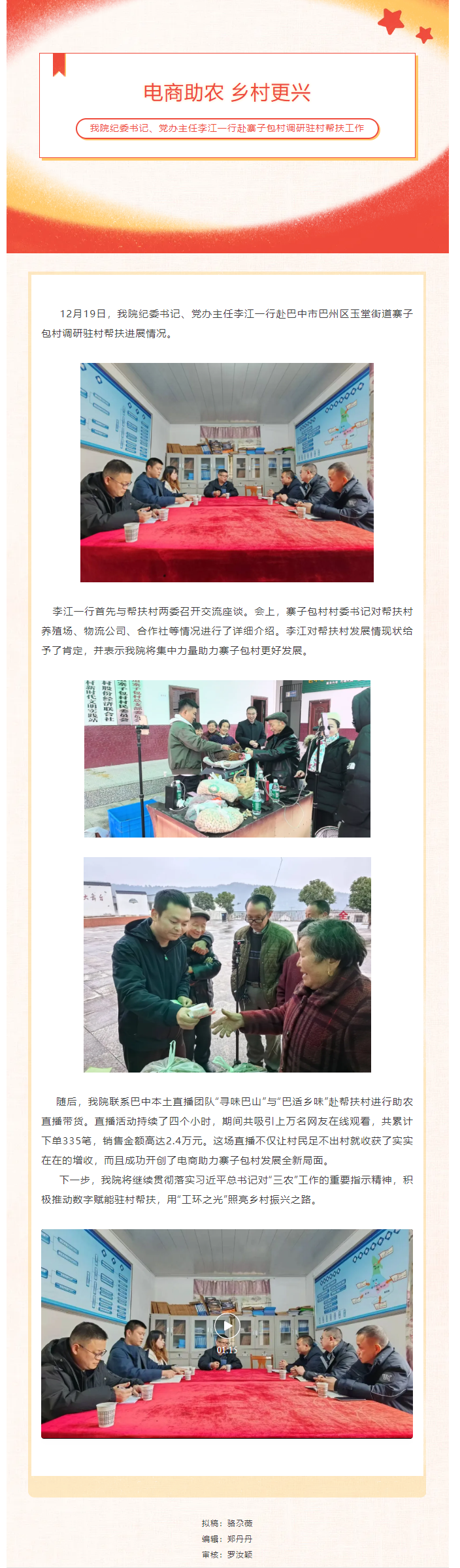
Task: Open the first meeting room photo
Action: (227, 472)
